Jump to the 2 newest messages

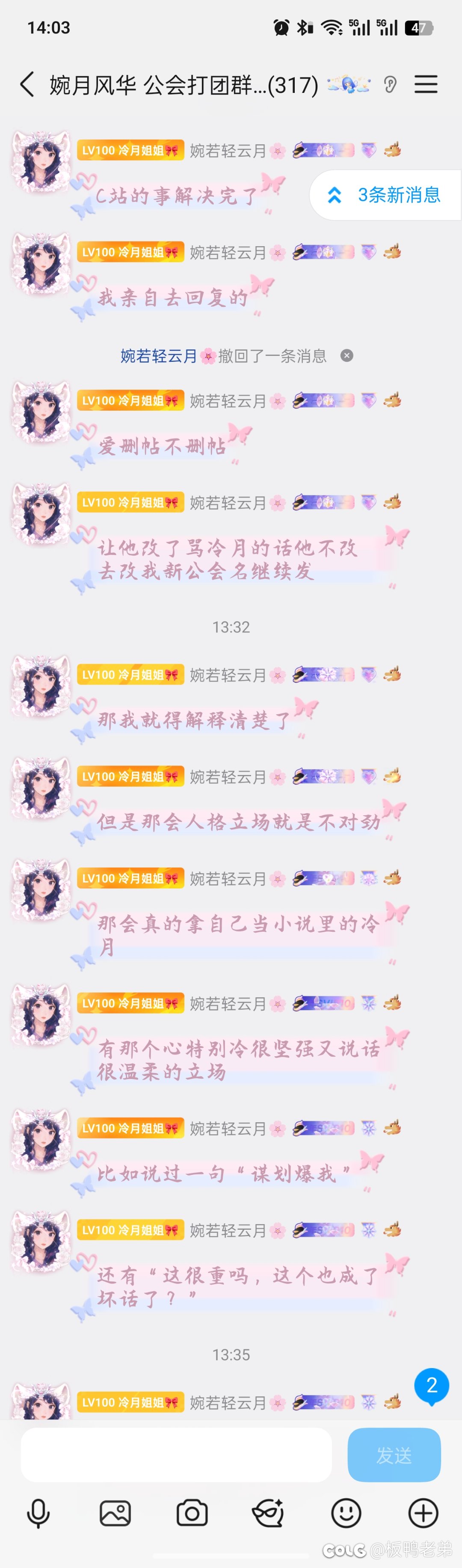click(x=432, y=1386)
